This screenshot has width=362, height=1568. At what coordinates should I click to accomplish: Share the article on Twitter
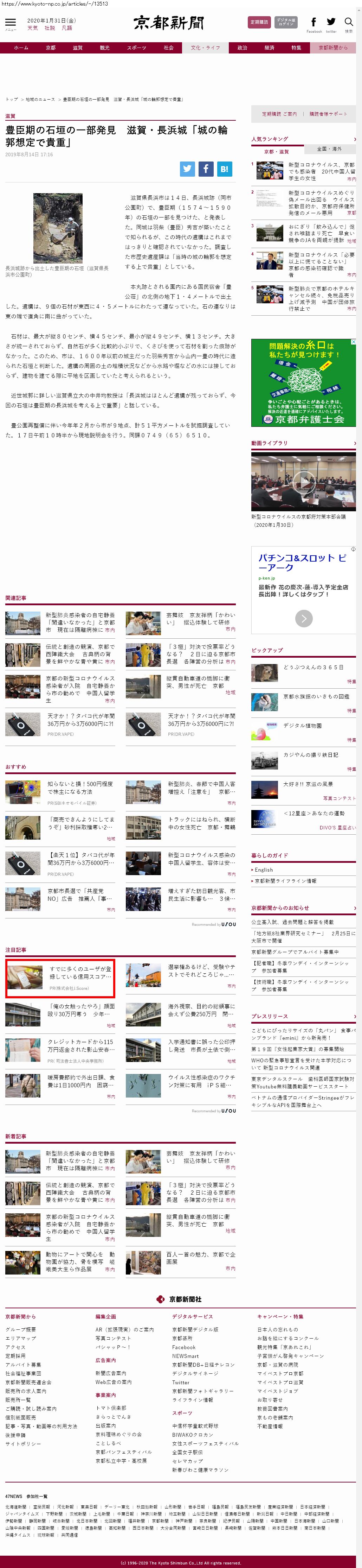187,169
